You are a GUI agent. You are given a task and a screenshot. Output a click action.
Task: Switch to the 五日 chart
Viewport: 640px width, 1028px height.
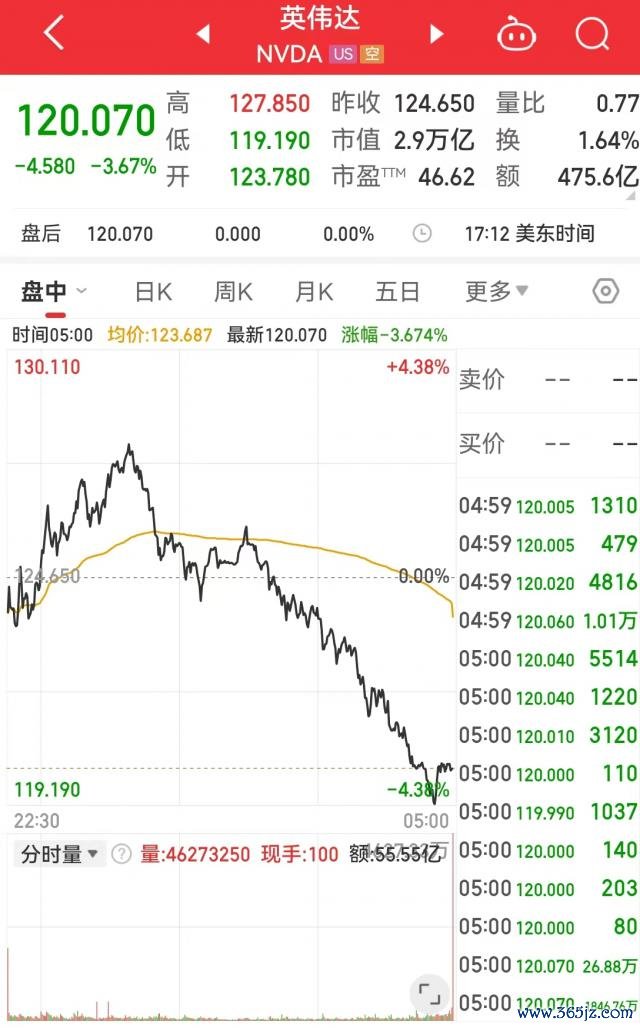(x=397, y=292)
